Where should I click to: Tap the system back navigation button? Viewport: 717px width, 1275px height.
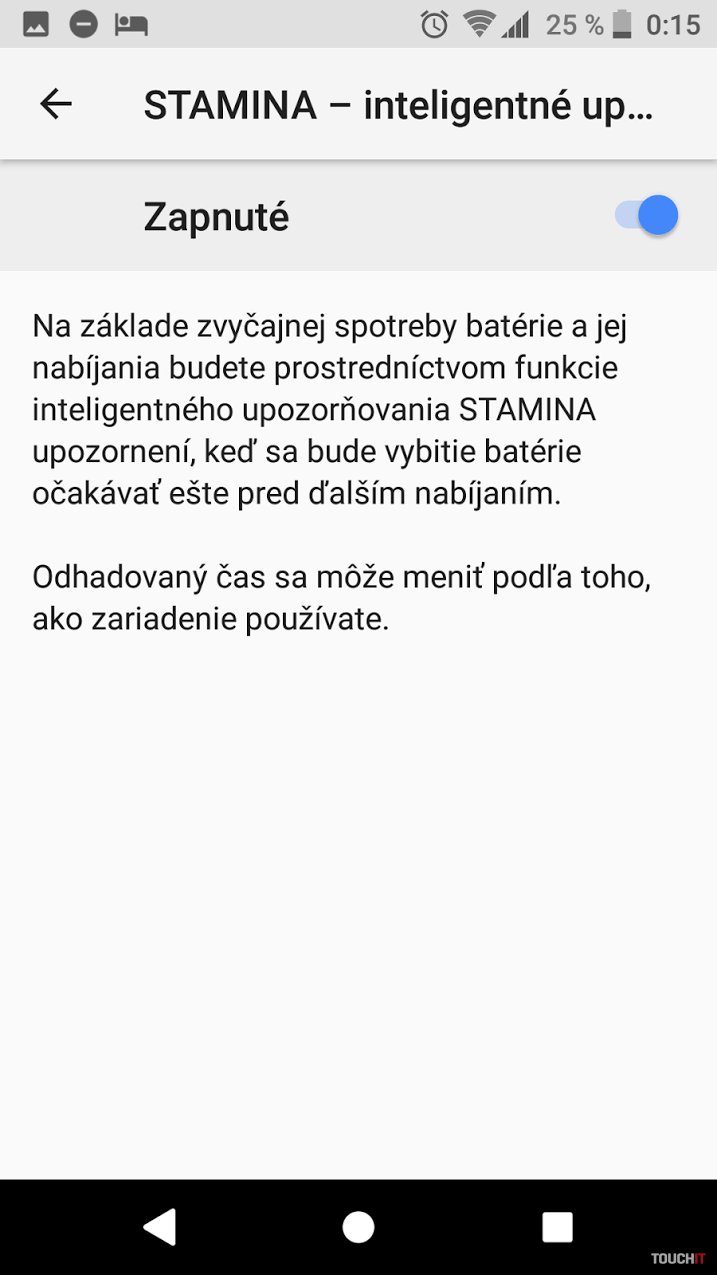pos(160,1226)
